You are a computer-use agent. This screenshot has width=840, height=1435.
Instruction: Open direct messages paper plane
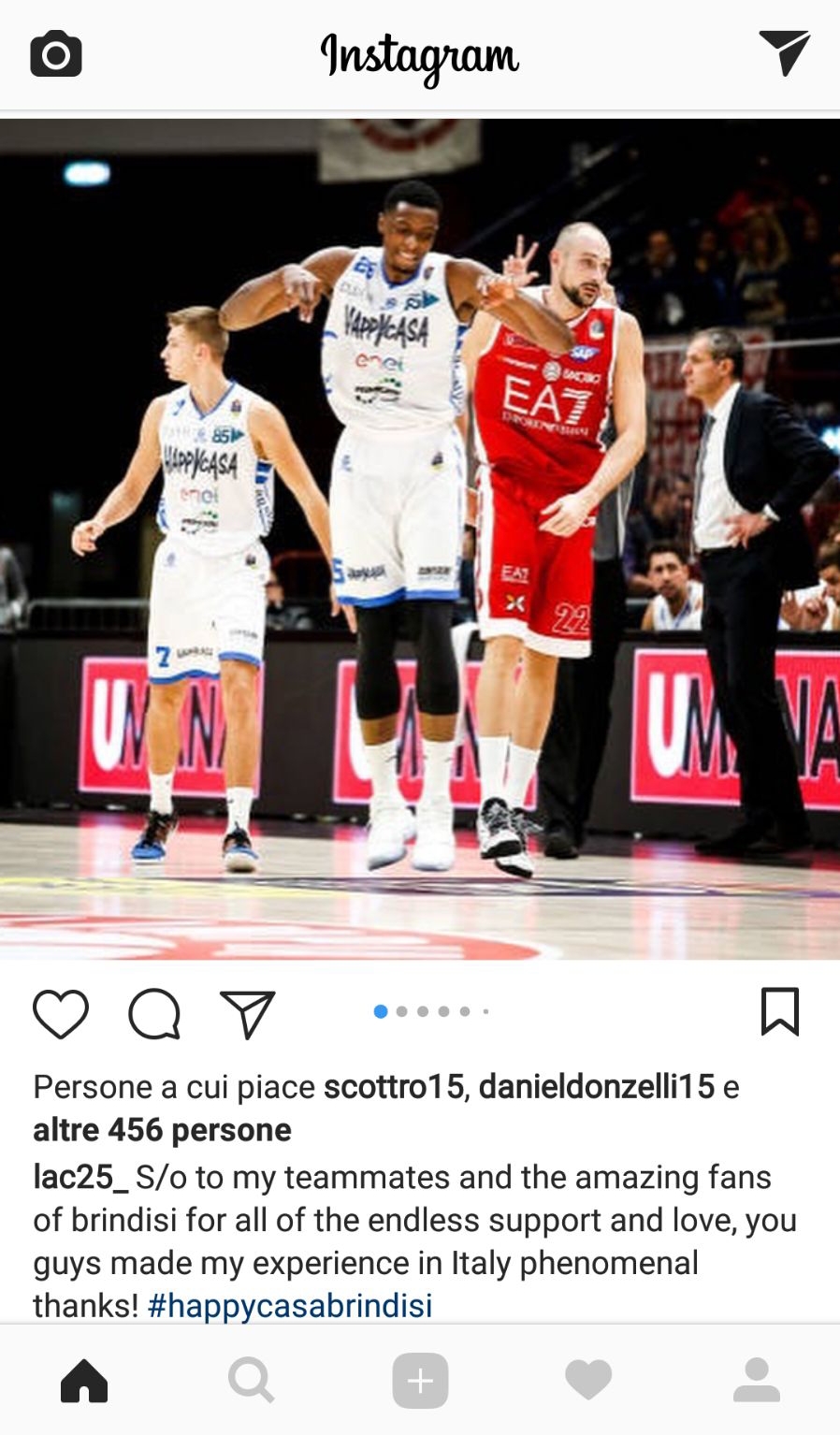784,52
